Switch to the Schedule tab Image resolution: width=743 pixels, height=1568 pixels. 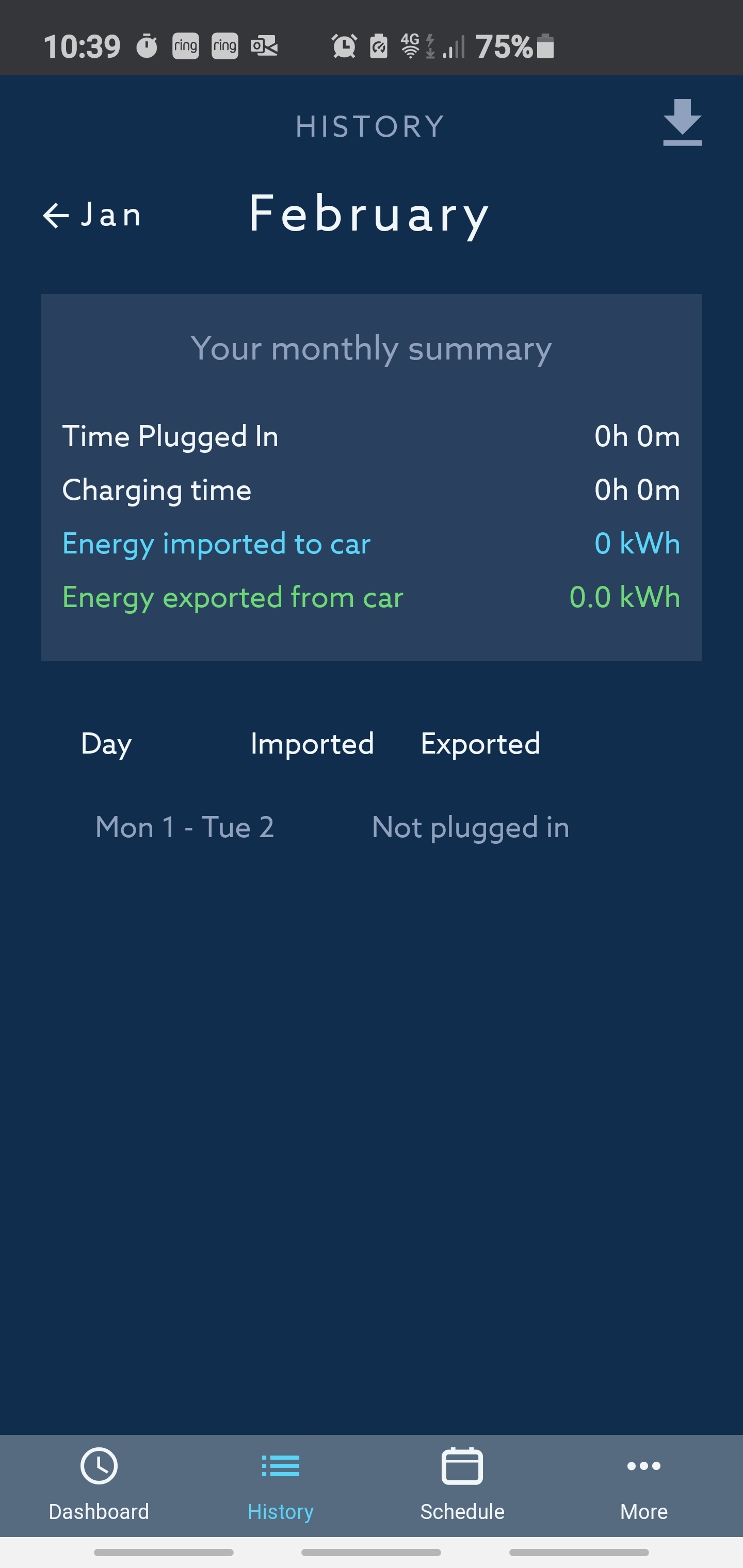(462, 1484)
